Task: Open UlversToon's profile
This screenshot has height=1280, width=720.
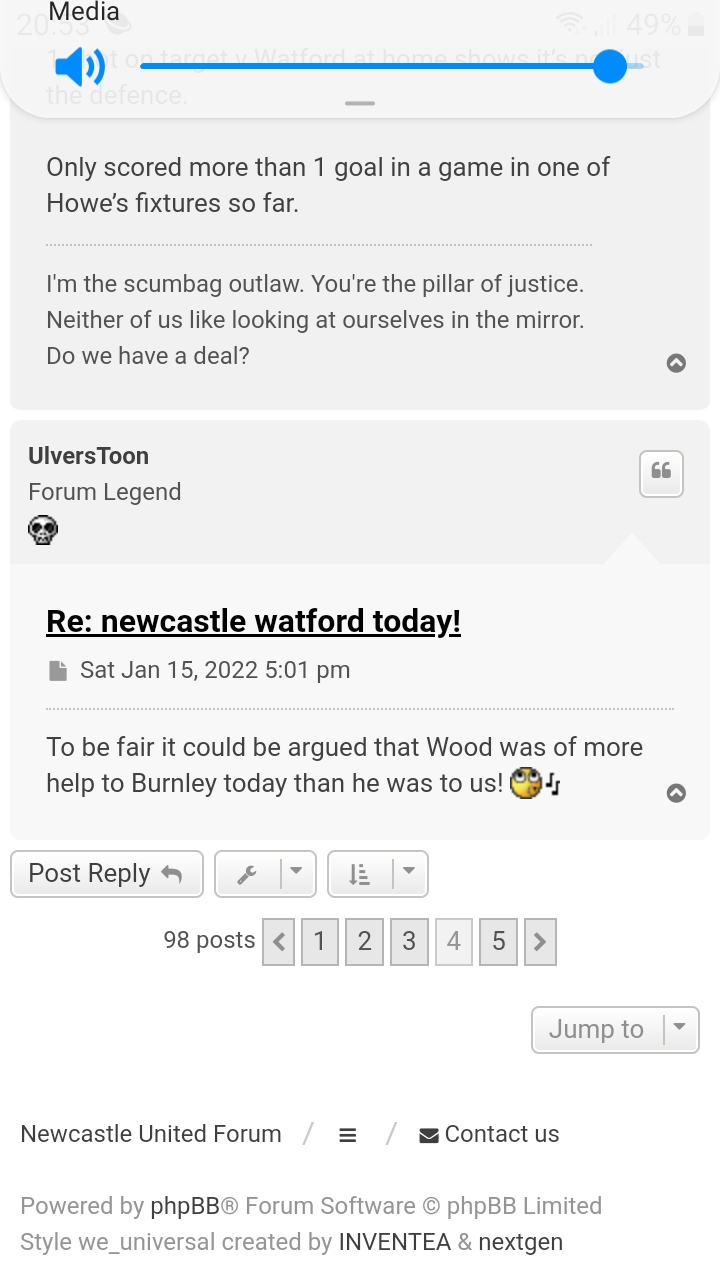Action: [x=88, y=456]
